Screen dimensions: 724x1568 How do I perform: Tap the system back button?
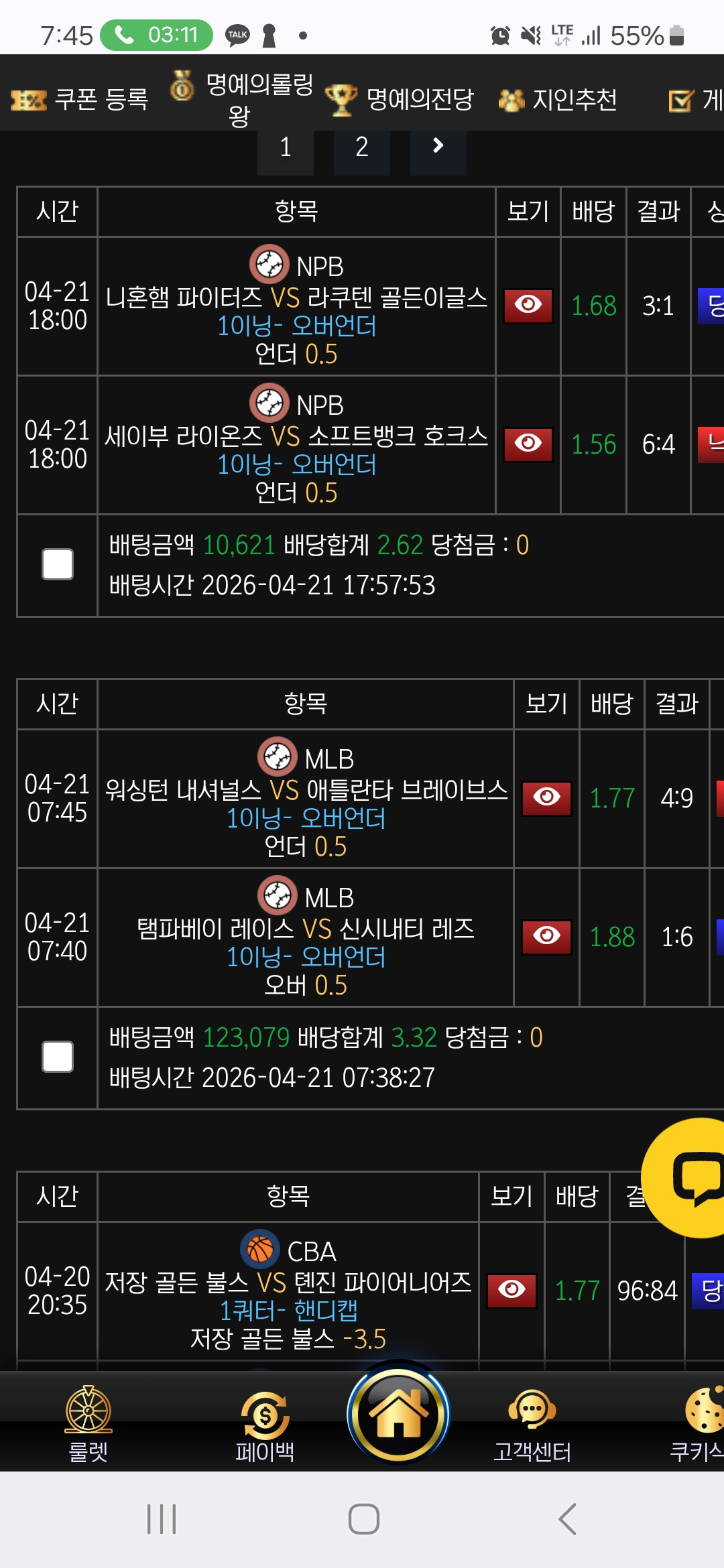pos(567,1519)
